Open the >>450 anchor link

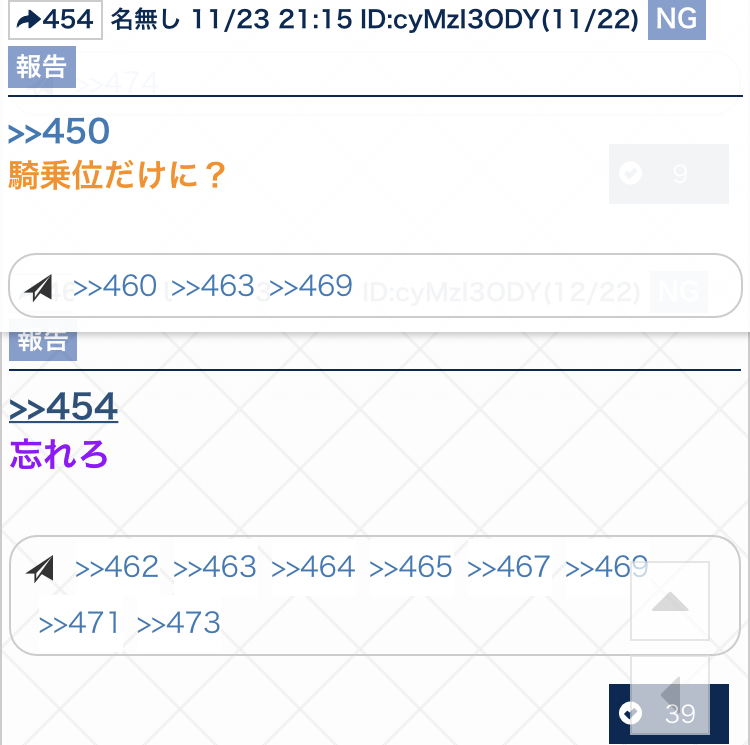tap(59, 132)
